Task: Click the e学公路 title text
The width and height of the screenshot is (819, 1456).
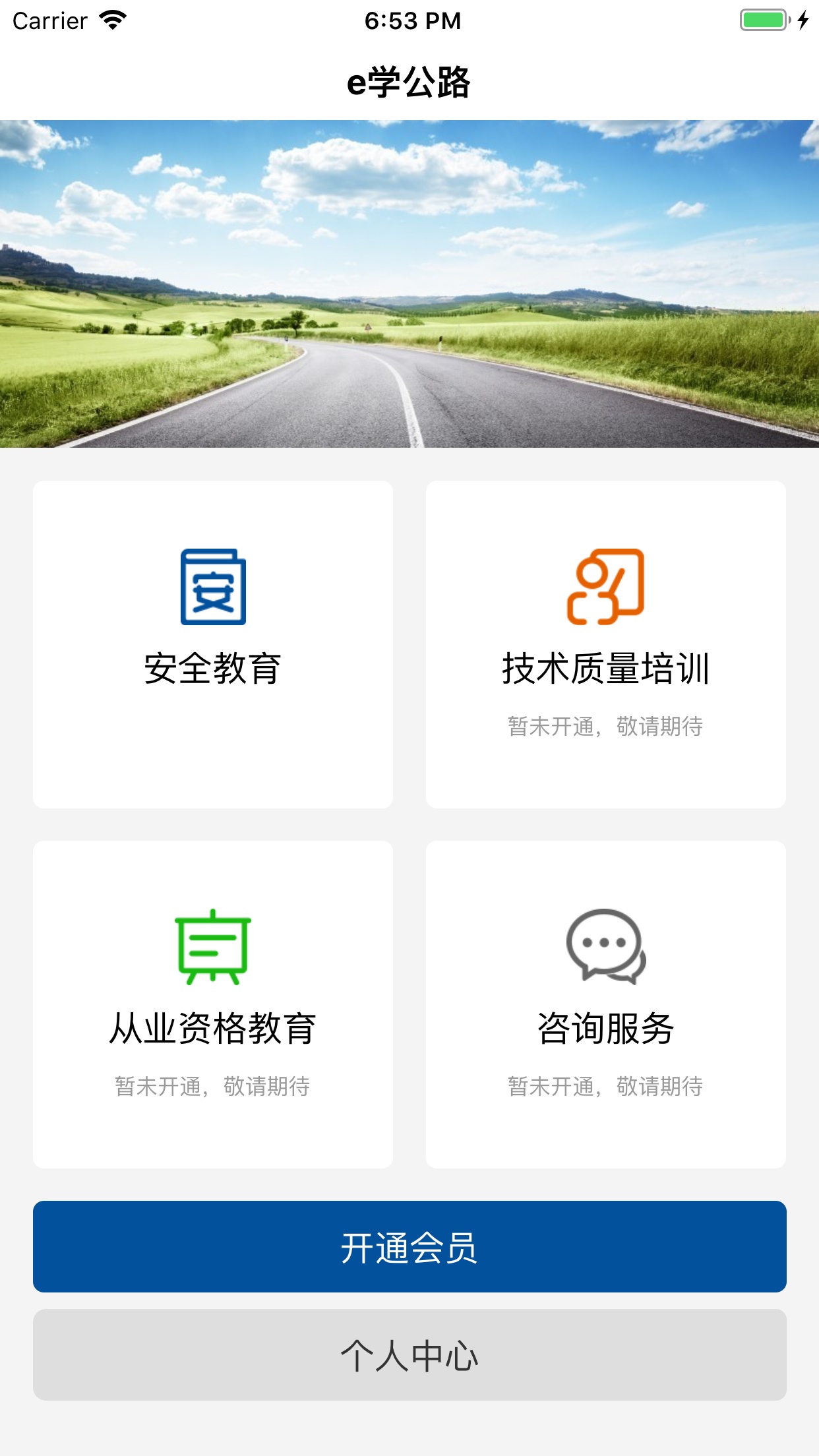Action: [x=409, y=82]
